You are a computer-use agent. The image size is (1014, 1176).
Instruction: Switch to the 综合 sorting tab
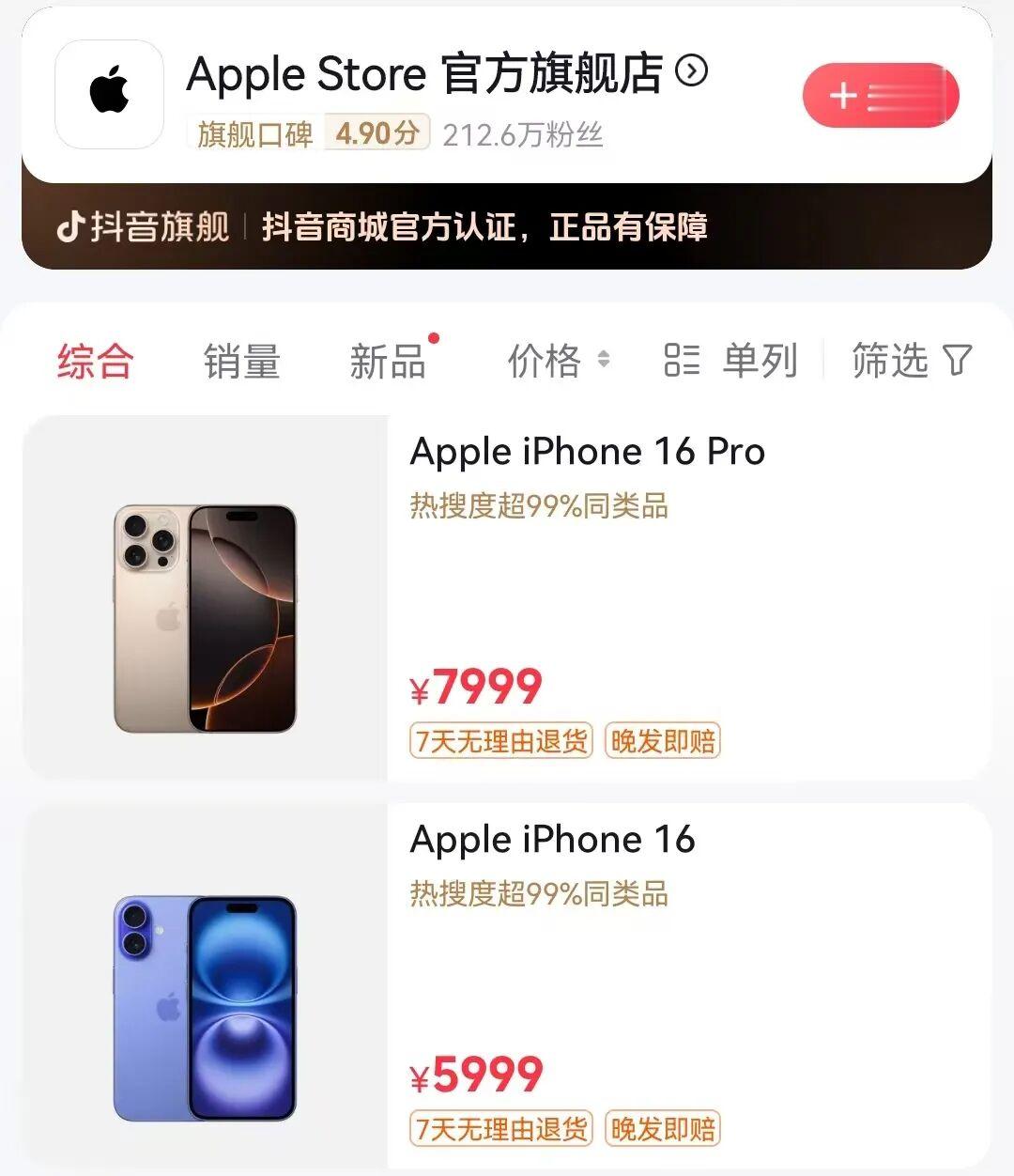click(97, 360)
